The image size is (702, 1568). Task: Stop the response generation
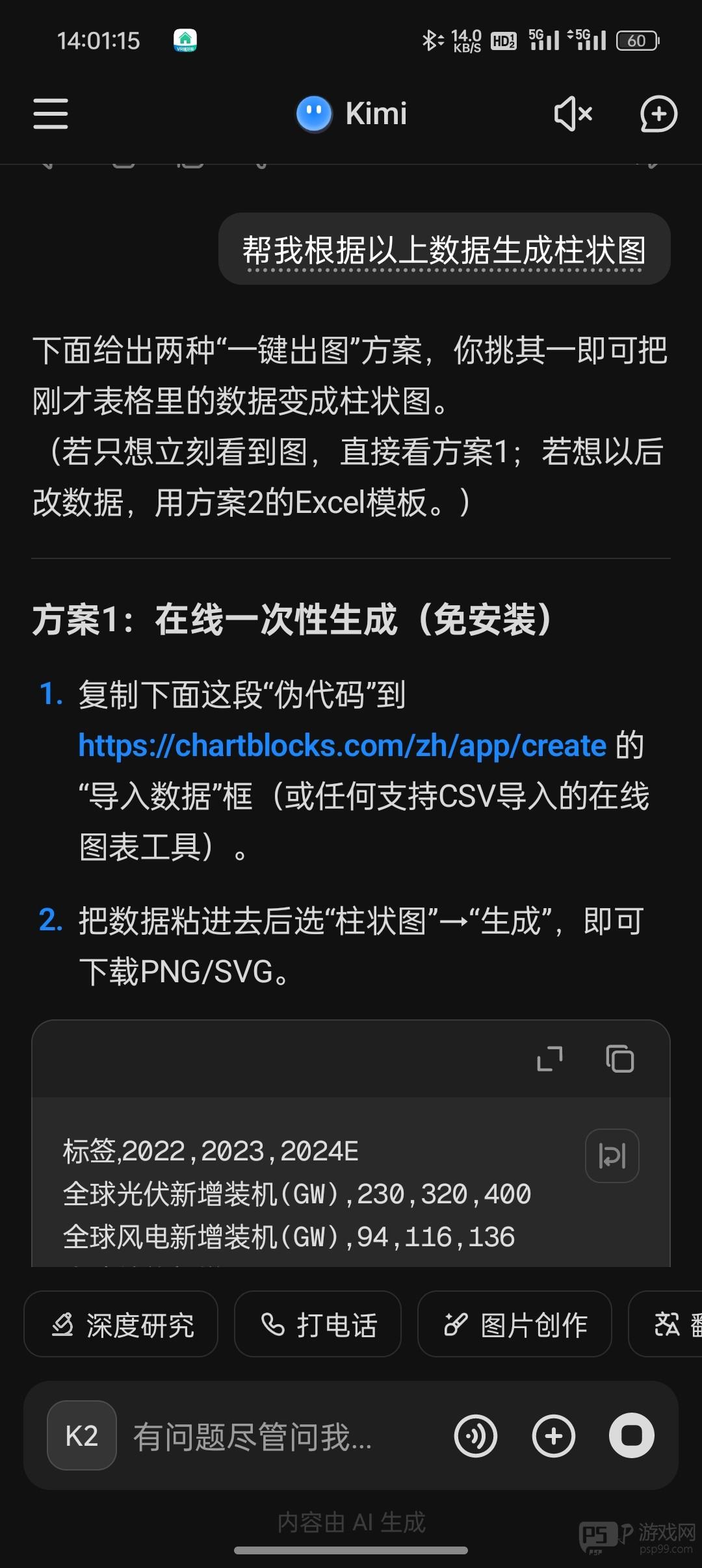(x=631, y=1435)
